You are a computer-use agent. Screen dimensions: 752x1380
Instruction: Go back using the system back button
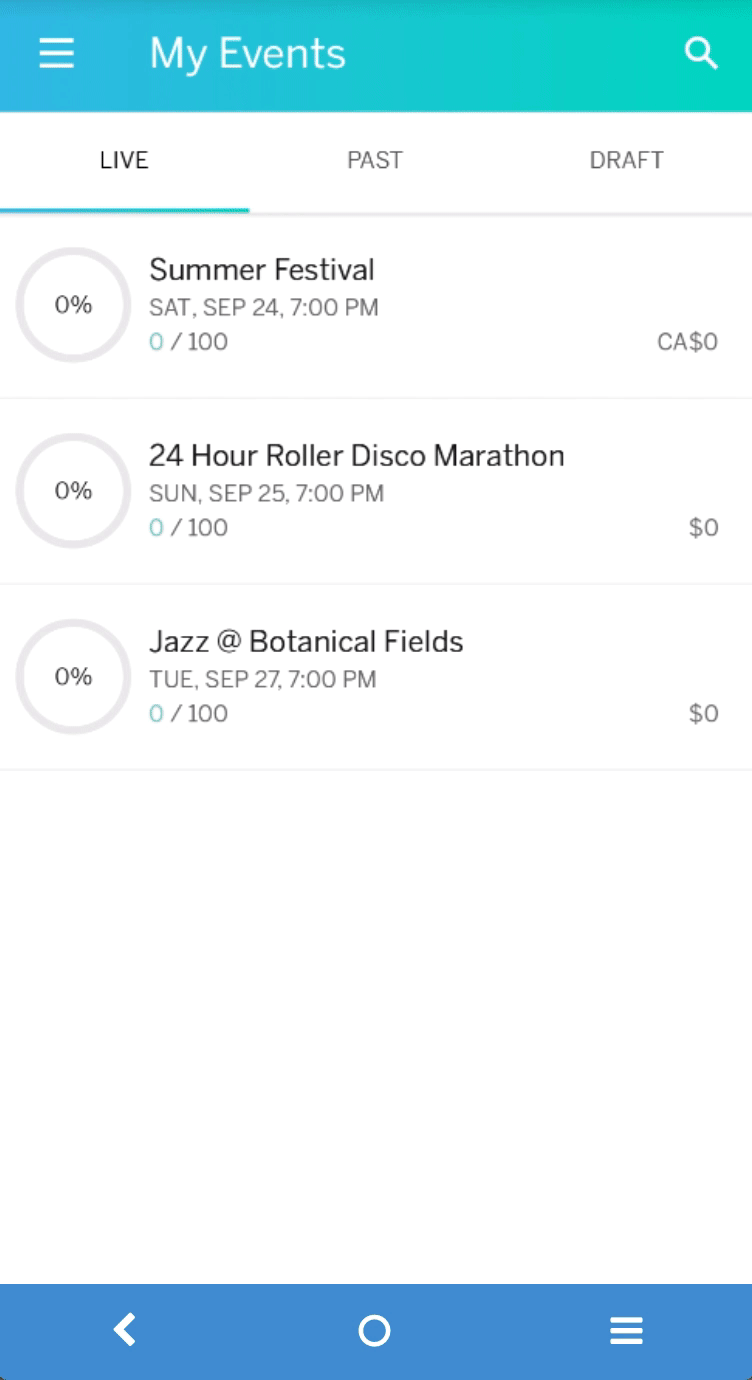[x=125, y=1330]
